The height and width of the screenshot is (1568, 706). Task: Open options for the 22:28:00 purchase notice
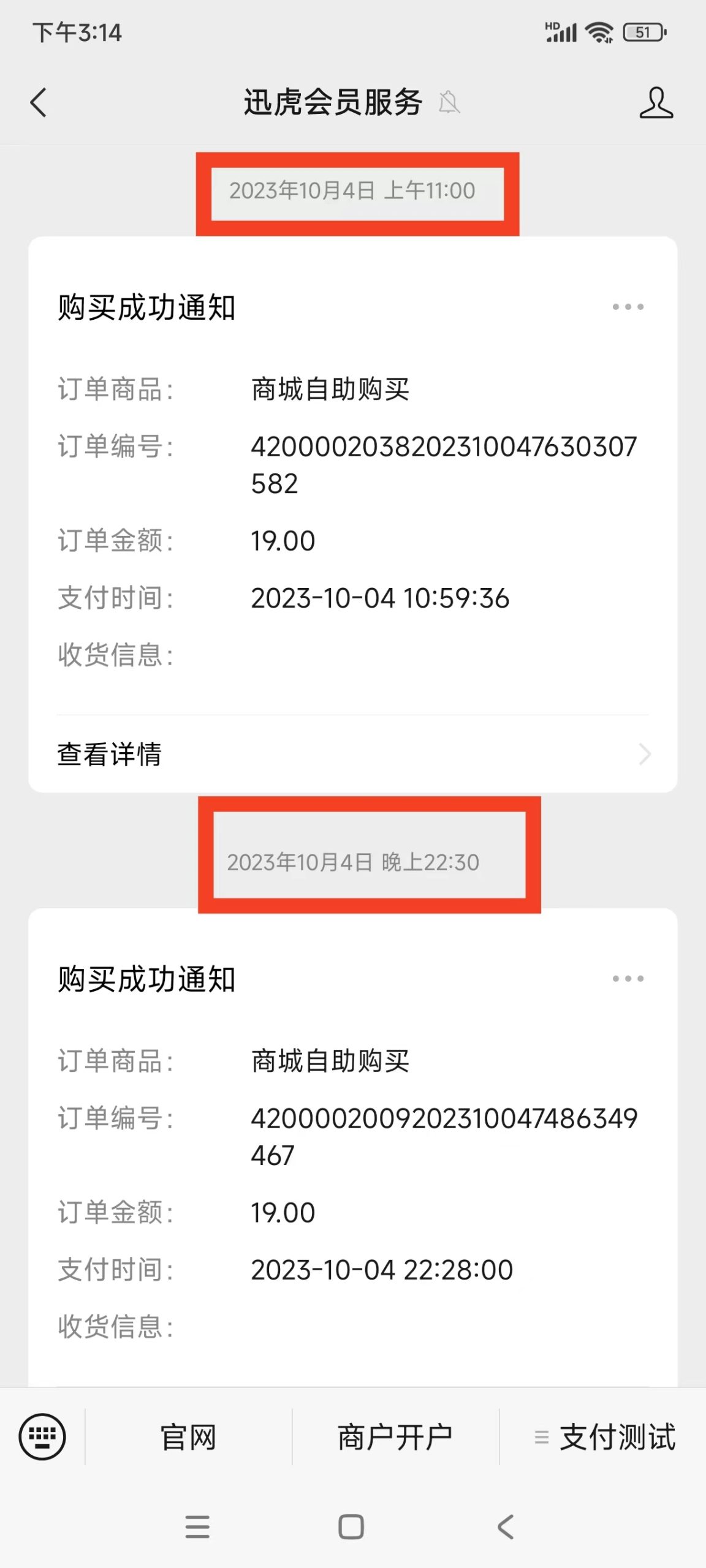coord(628,979)
